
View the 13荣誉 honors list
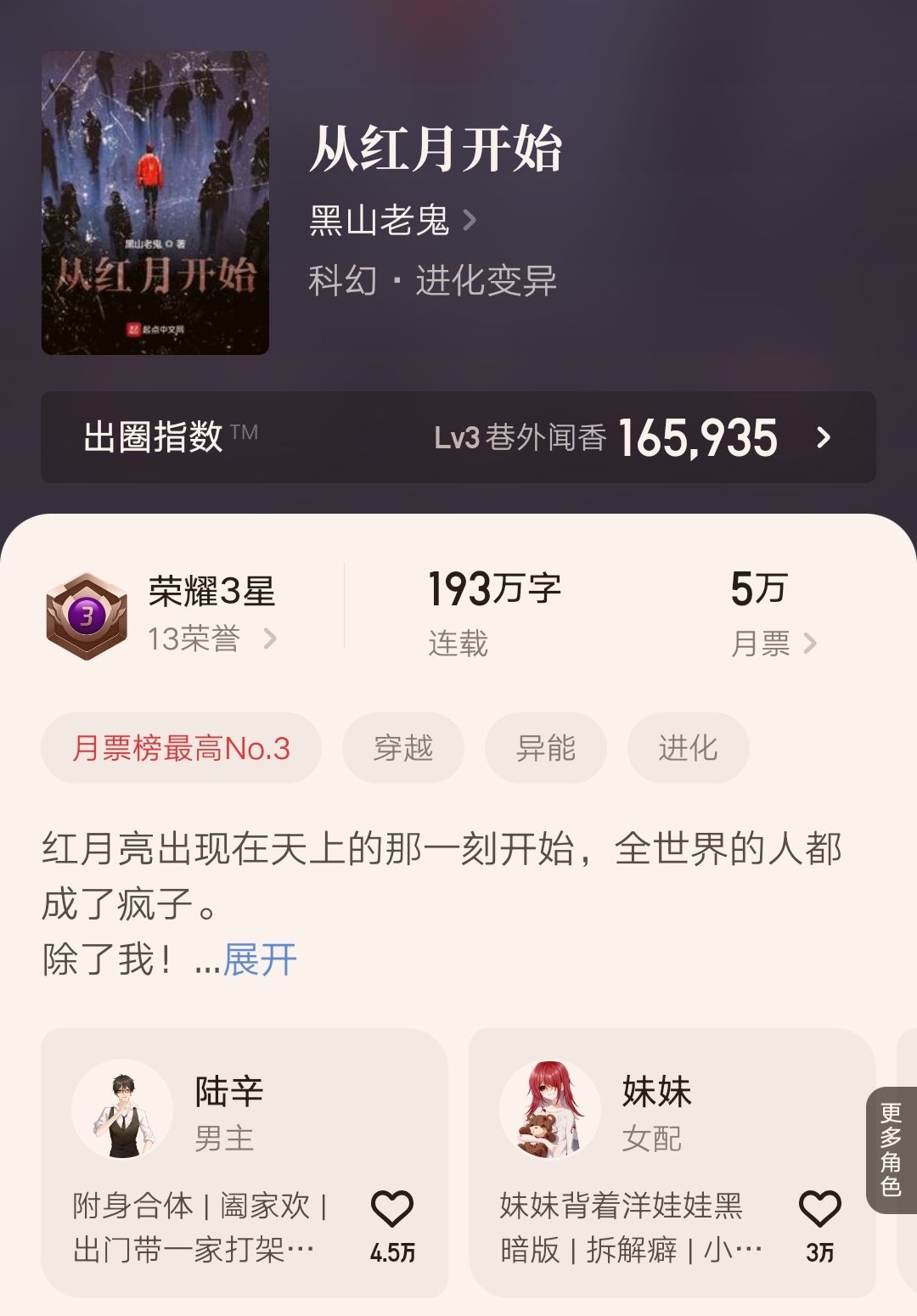coord(212,638)
